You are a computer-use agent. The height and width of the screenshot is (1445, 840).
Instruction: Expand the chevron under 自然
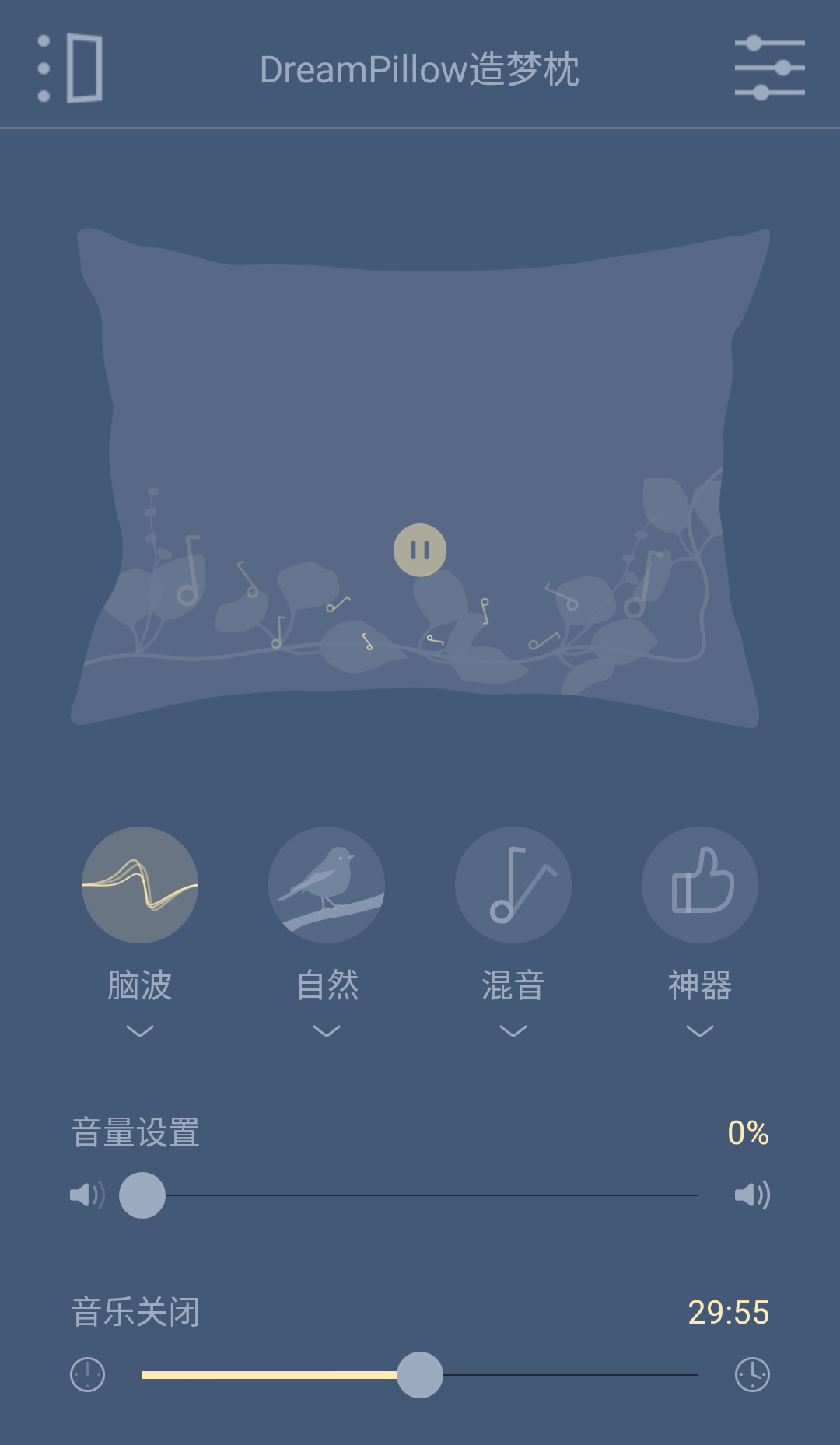click(327, 1031)
